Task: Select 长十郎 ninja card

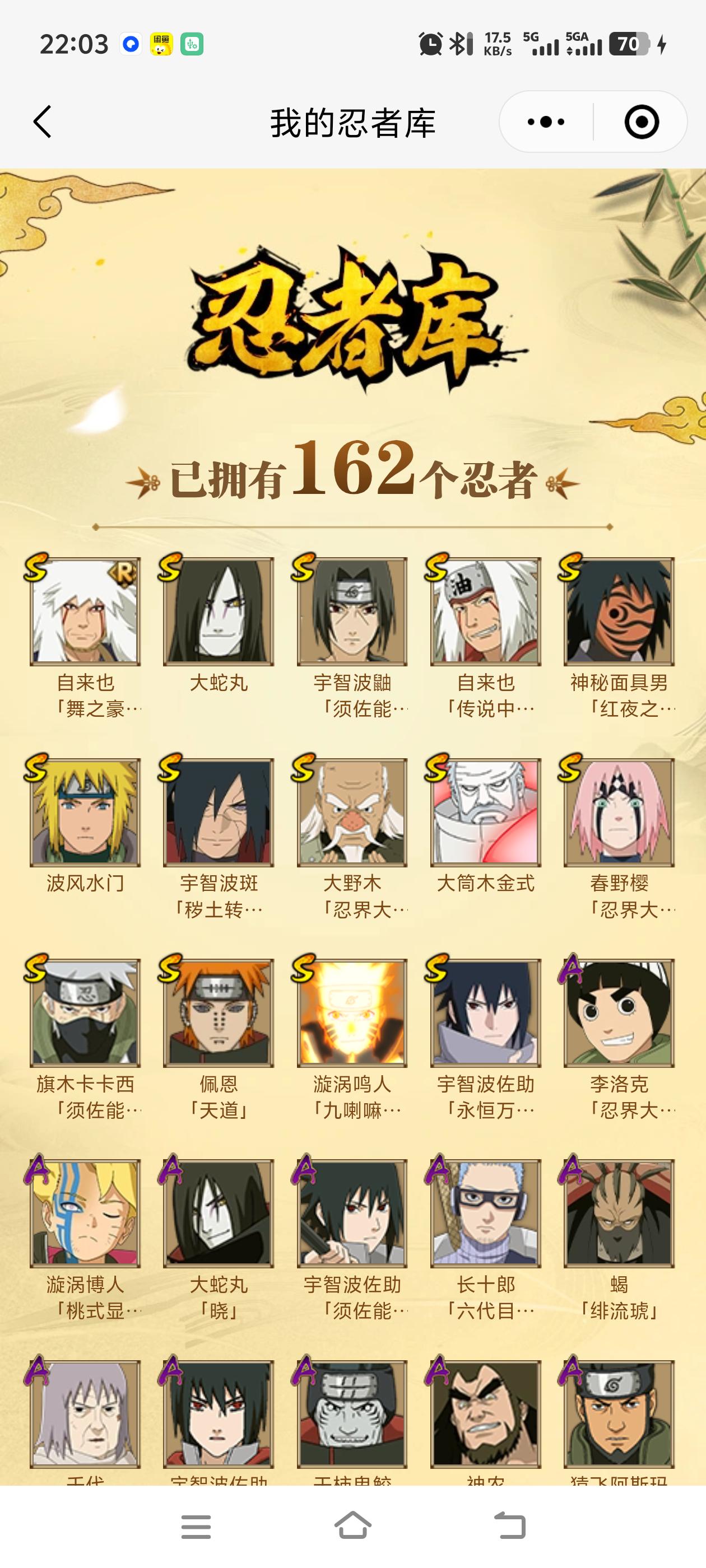Action: point(485,1214)
